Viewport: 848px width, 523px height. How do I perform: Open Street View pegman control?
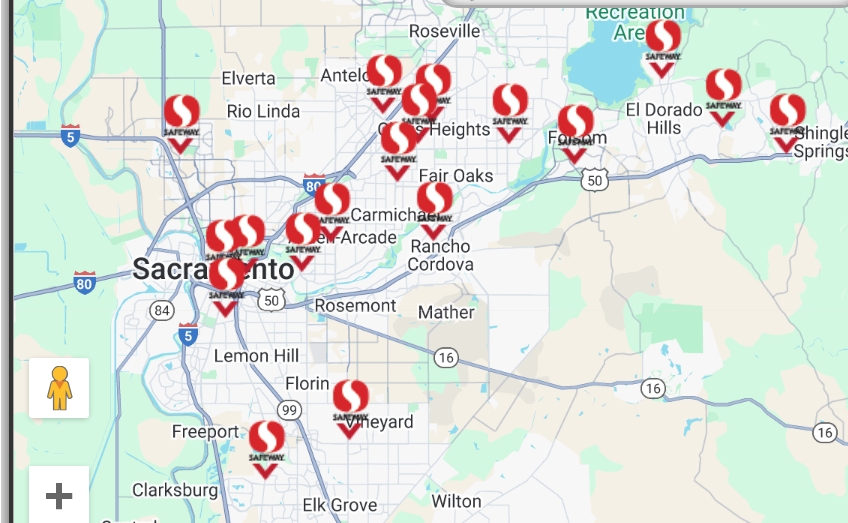(x=59, y=388)
